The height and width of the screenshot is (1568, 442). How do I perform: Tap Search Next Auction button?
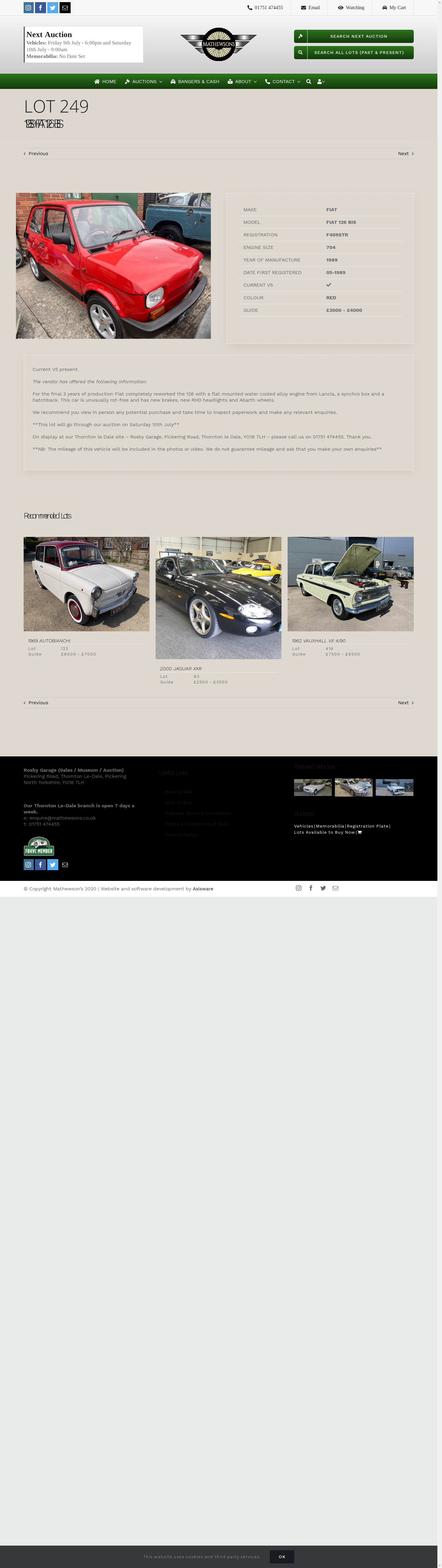354,36
